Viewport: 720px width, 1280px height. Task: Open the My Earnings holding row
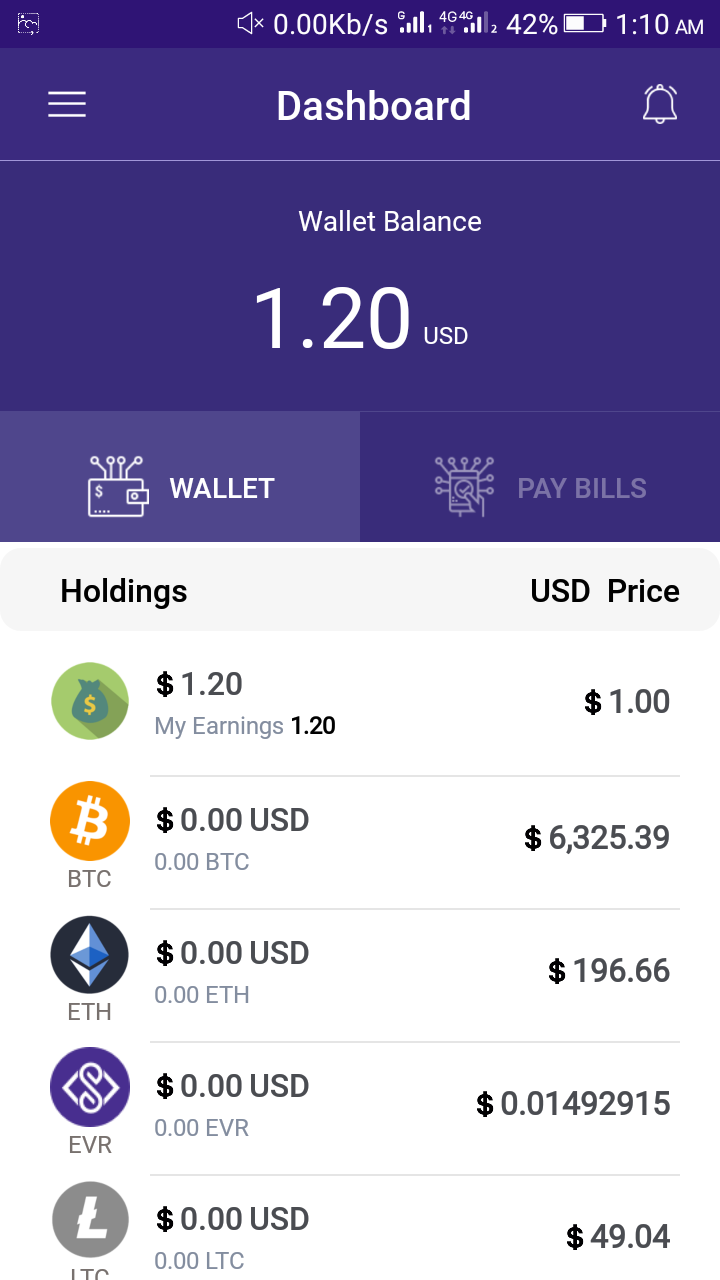coord(360,703)
